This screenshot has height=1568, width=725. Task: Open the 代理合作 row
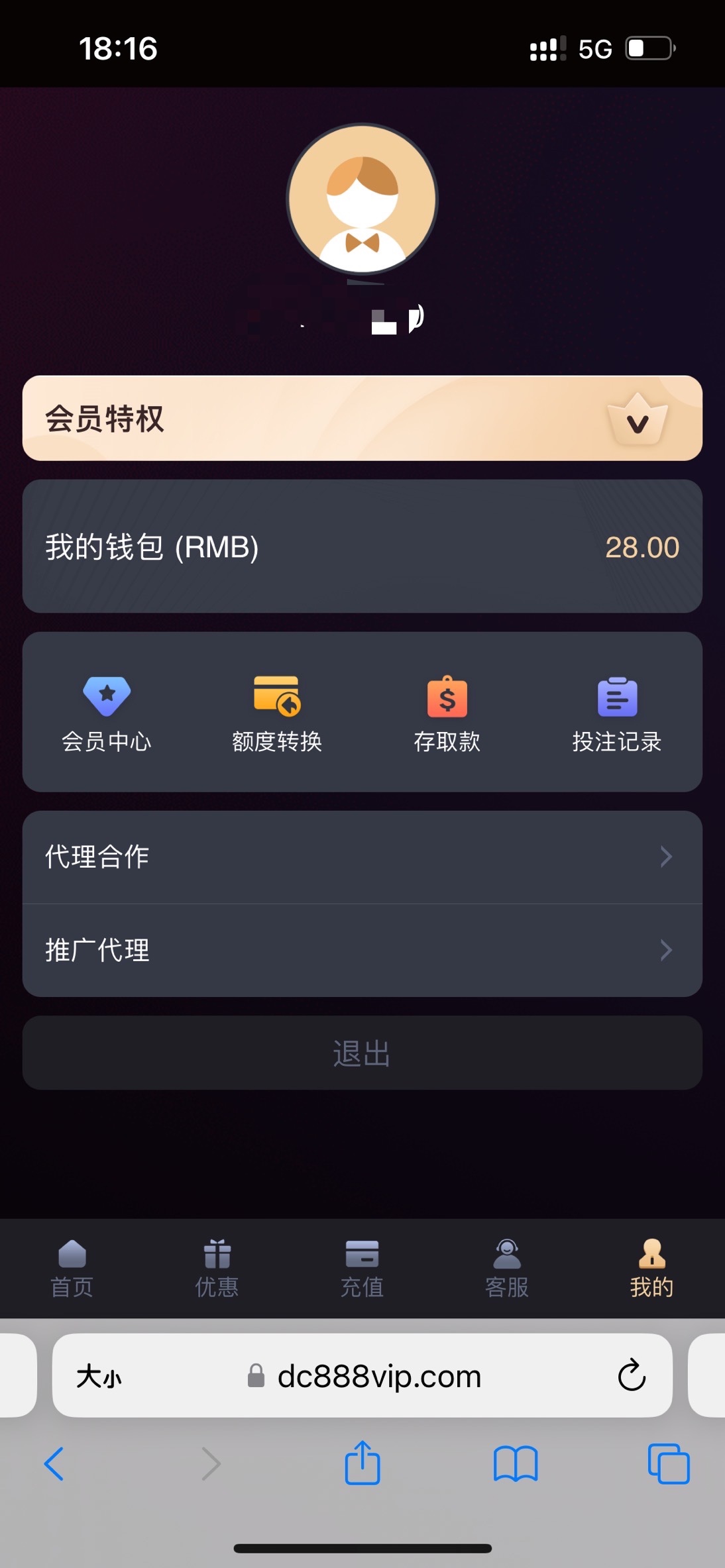coord(362,857)
